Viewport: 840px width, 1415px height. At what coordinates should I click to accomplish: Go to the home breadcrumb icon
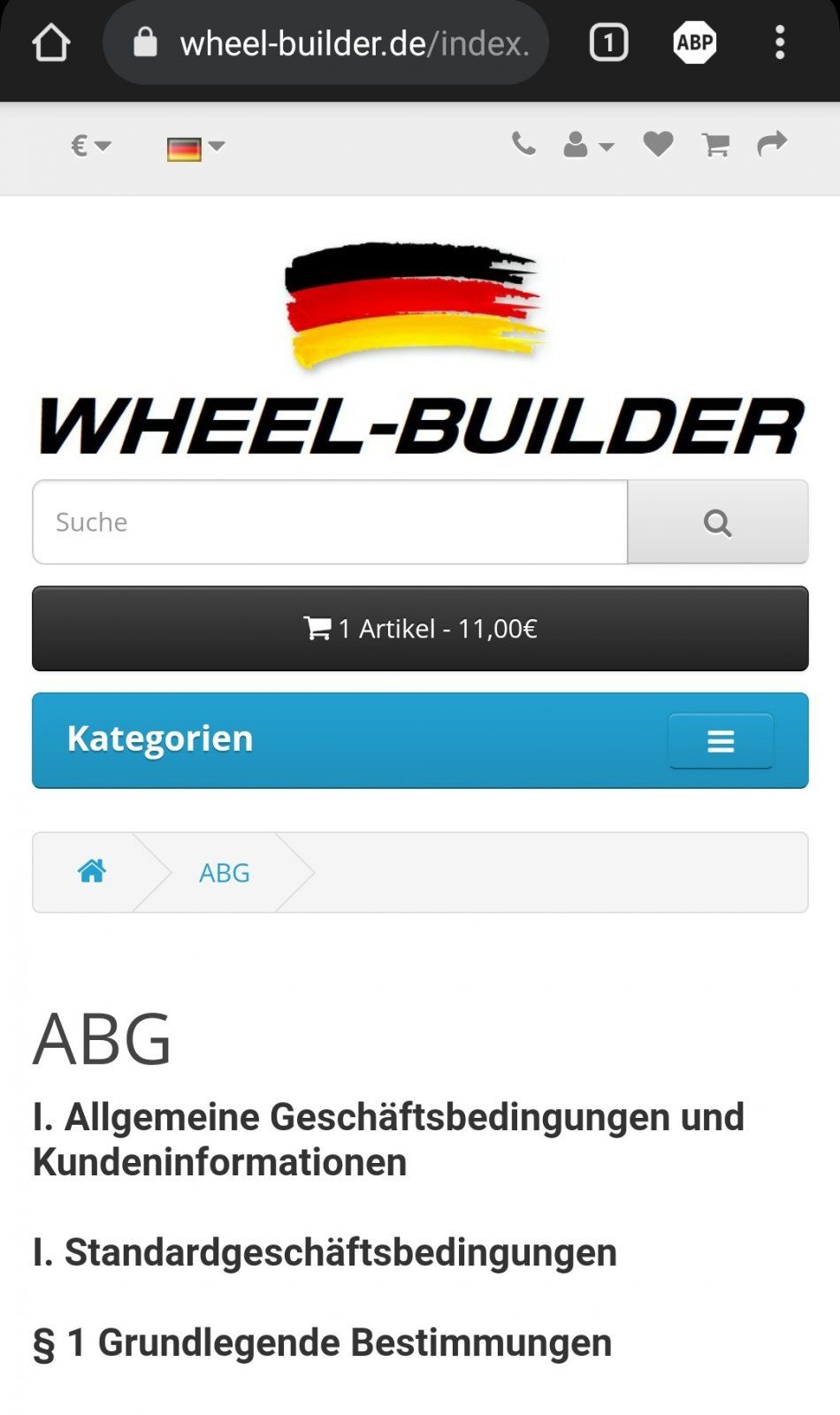coord(92,872)
